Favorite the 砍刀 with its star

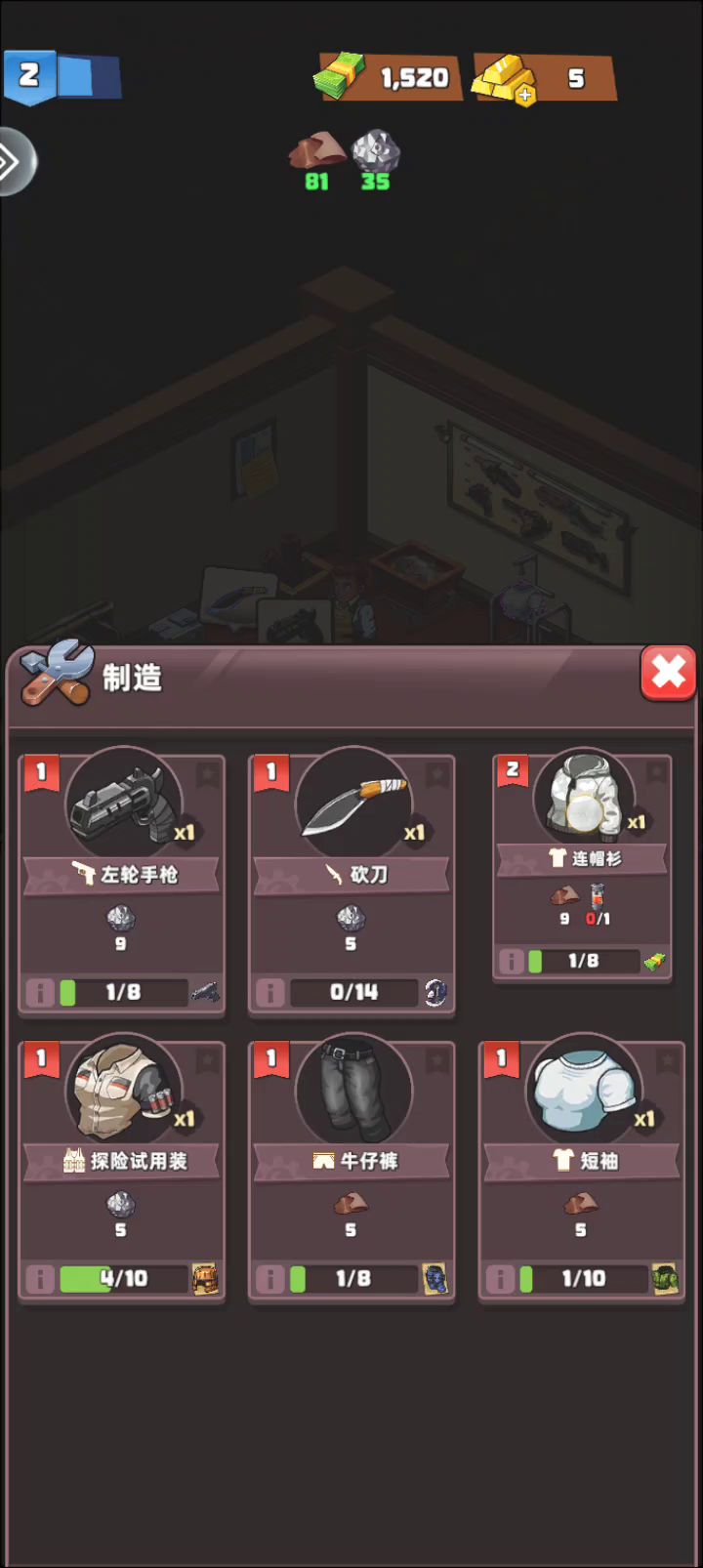pyautogui.click(x=437, y=775)
